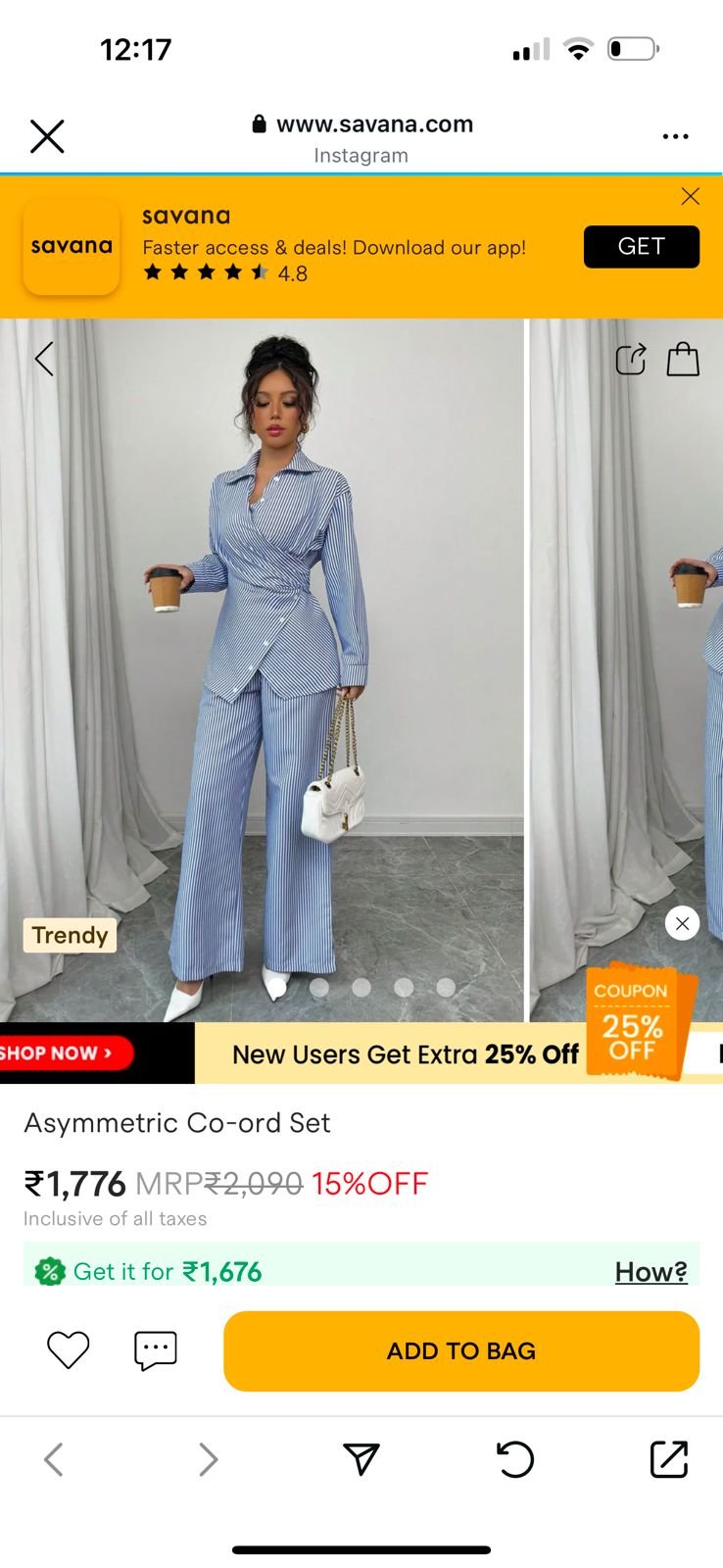723x1568 pixels.
Task: Open customer support chat
Action: coord(155,1350)
